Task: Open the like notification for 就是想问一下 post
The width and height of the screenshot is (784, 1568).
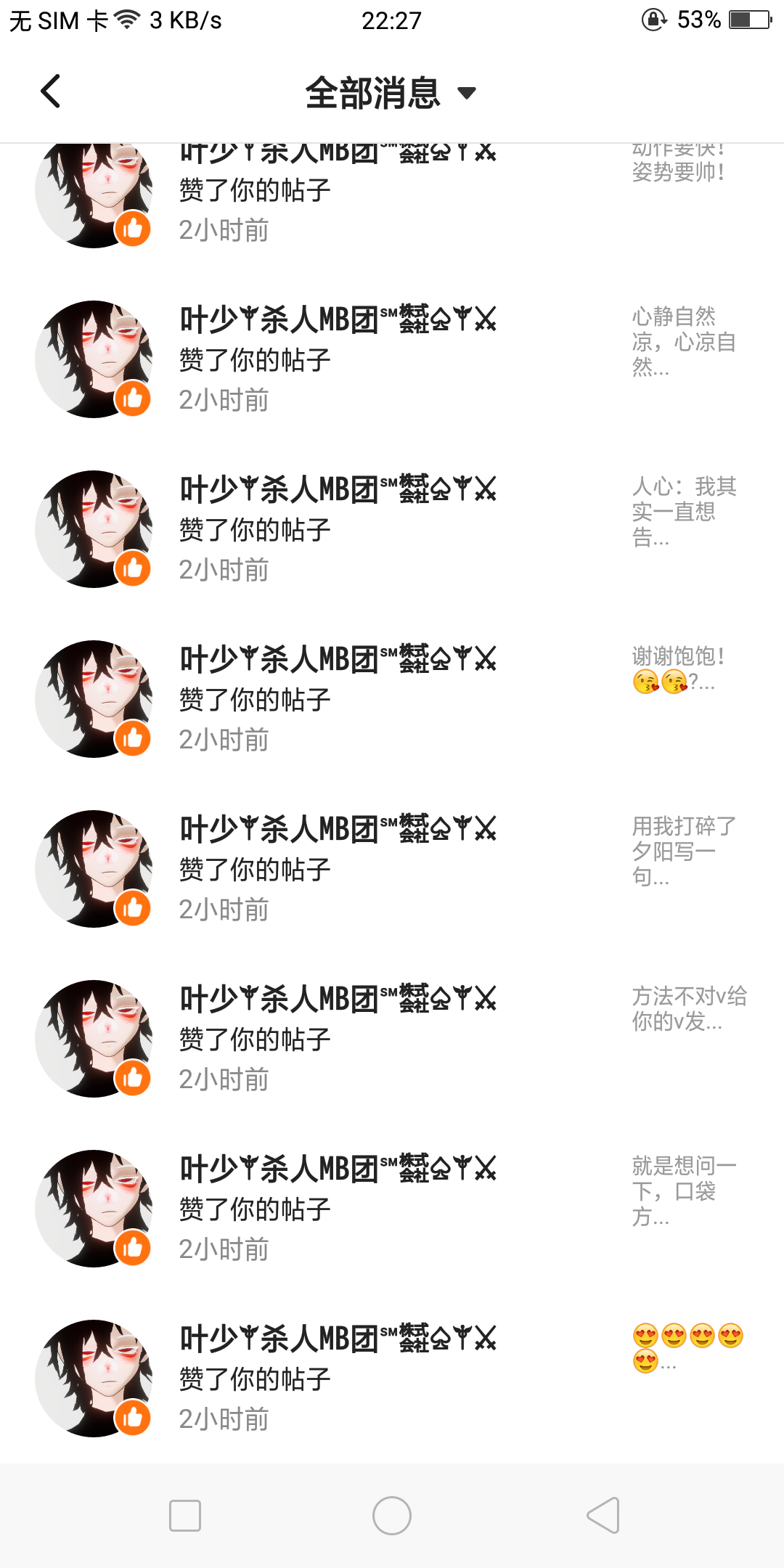Action: [392, 1209]
